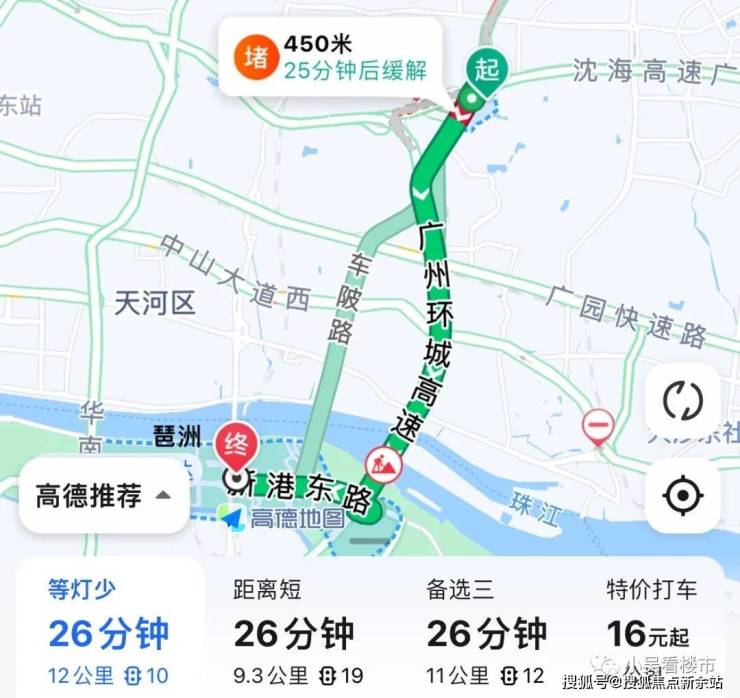Viewport: 740px width, 698px height.
Task: Expand the 高德推荐 dropdown
Action: [104, 494]
